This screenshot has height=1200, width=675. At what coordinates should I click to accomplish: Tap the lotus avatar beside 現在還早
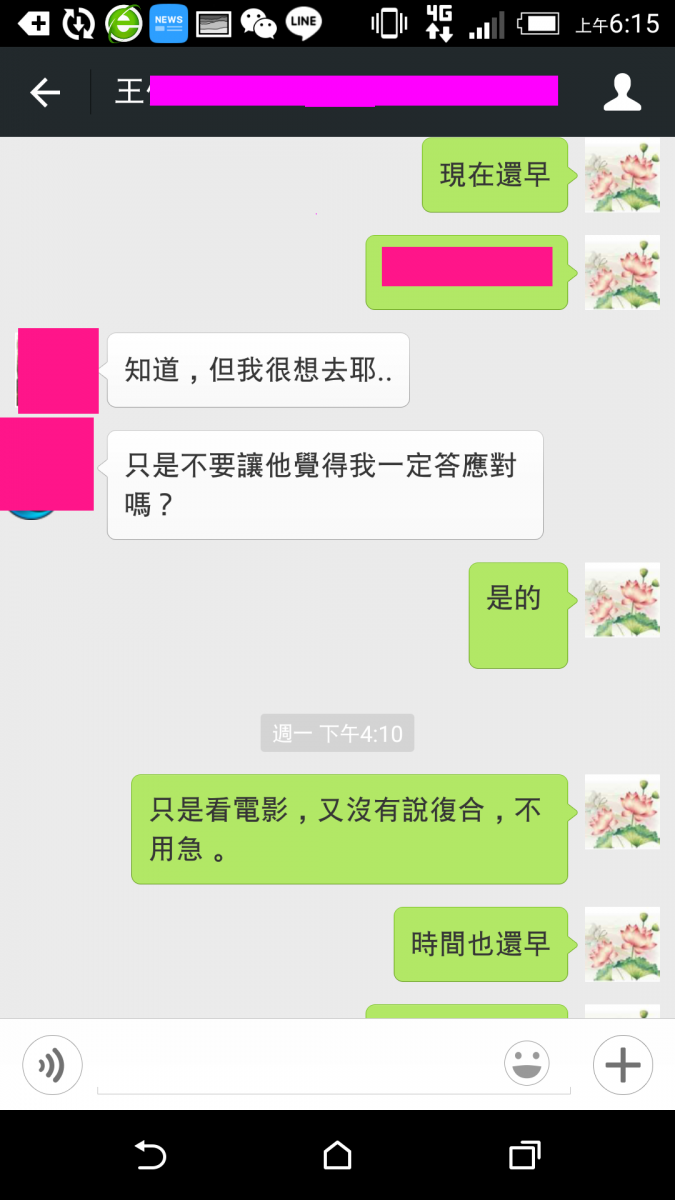622,175
